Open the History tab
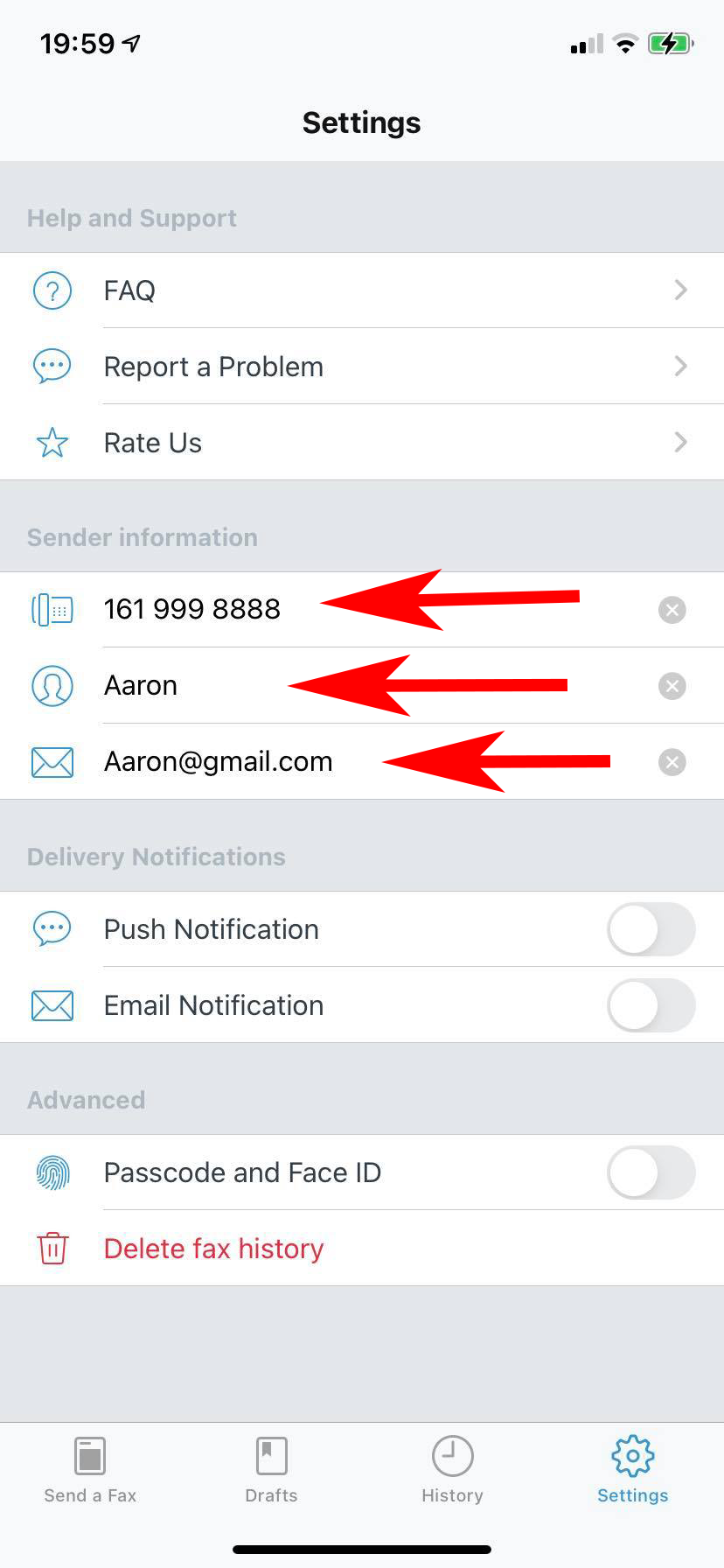 [x=452, y=1470]
